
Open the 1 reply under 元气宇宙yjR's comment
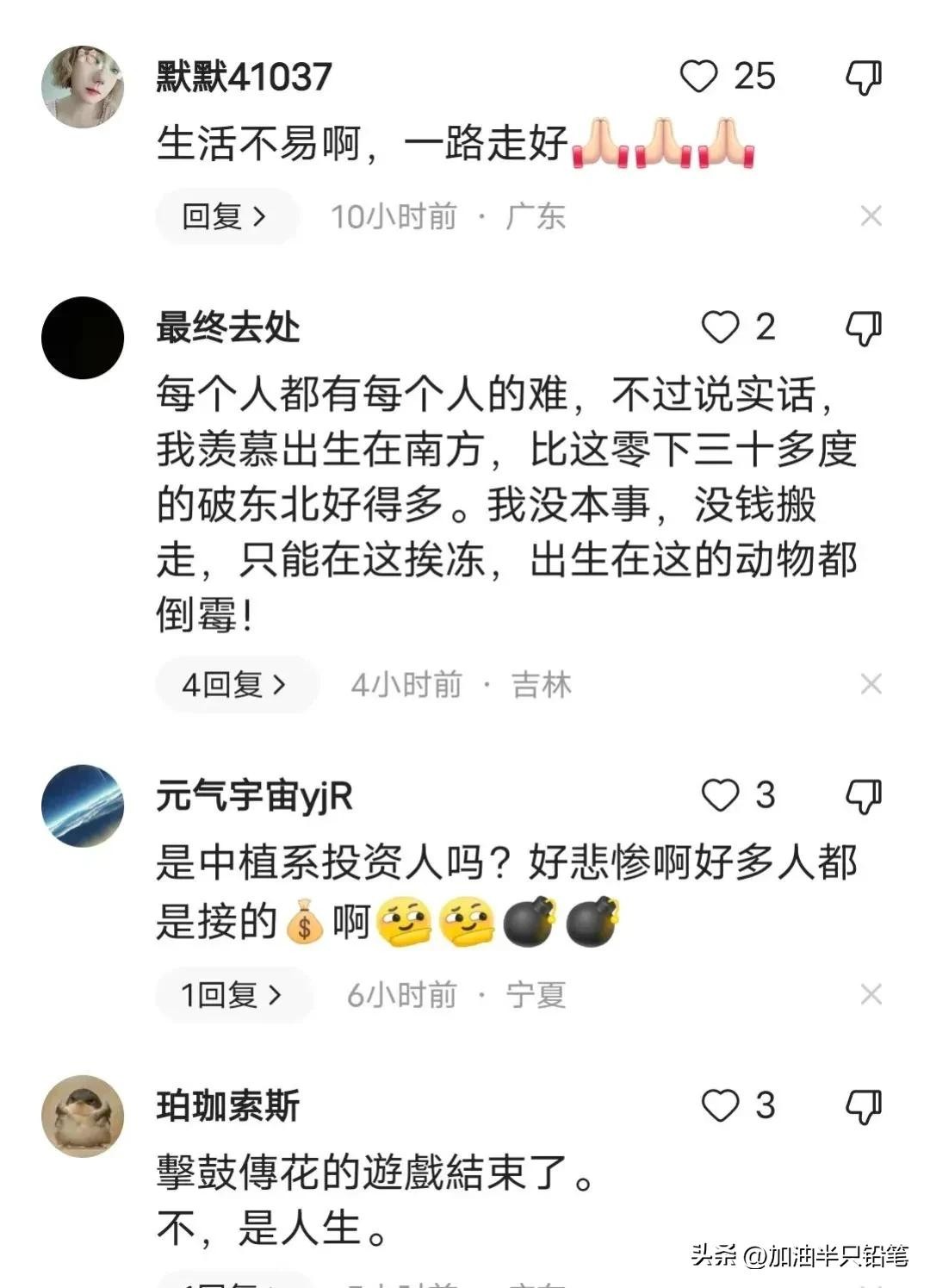click(232, 995)
